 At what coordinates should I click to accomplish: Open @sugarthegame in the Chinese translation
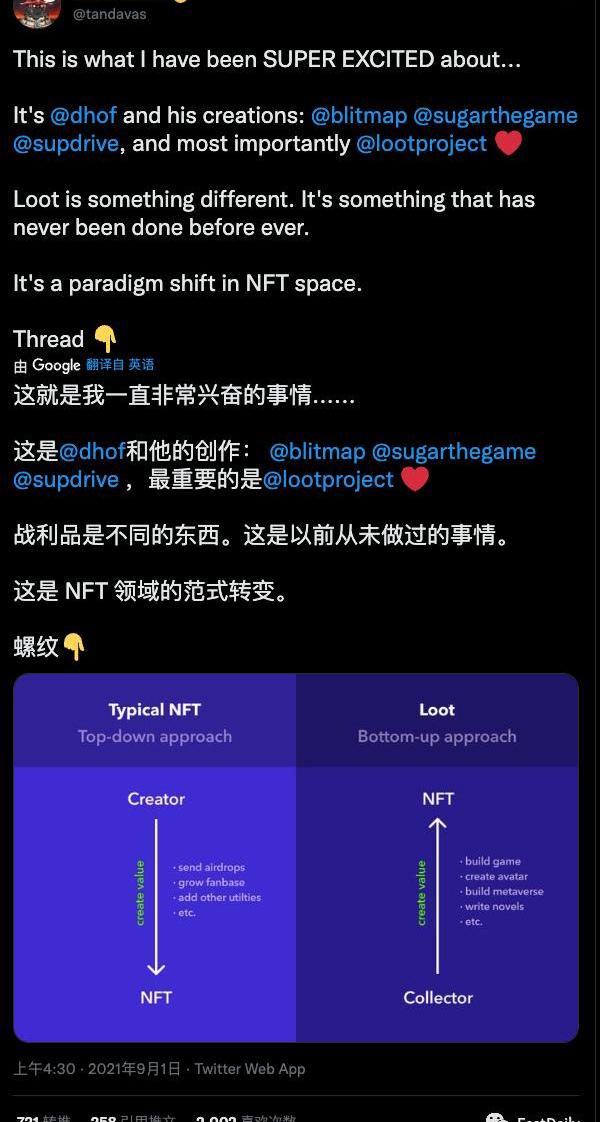coord(453,451)
